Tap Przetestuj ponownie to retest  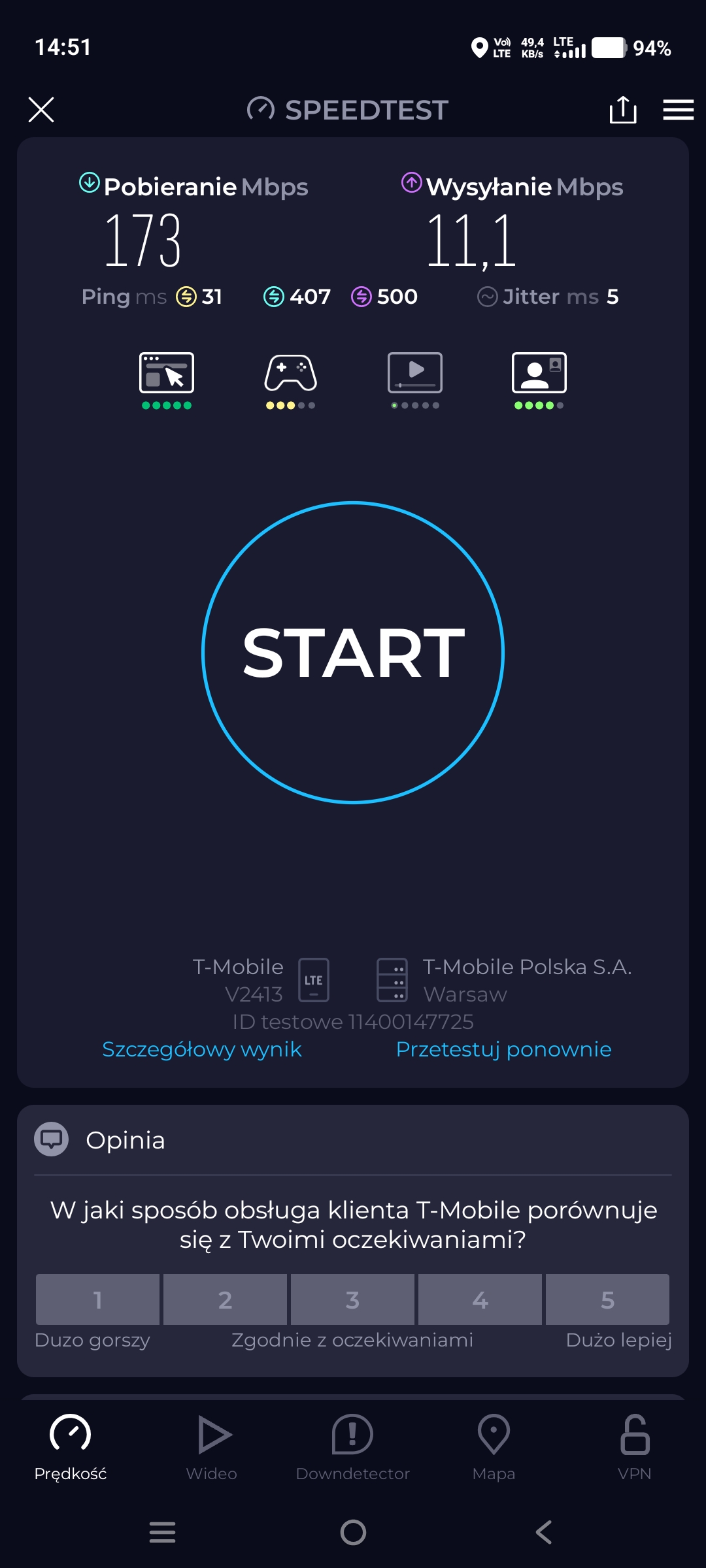point(503,1049)
